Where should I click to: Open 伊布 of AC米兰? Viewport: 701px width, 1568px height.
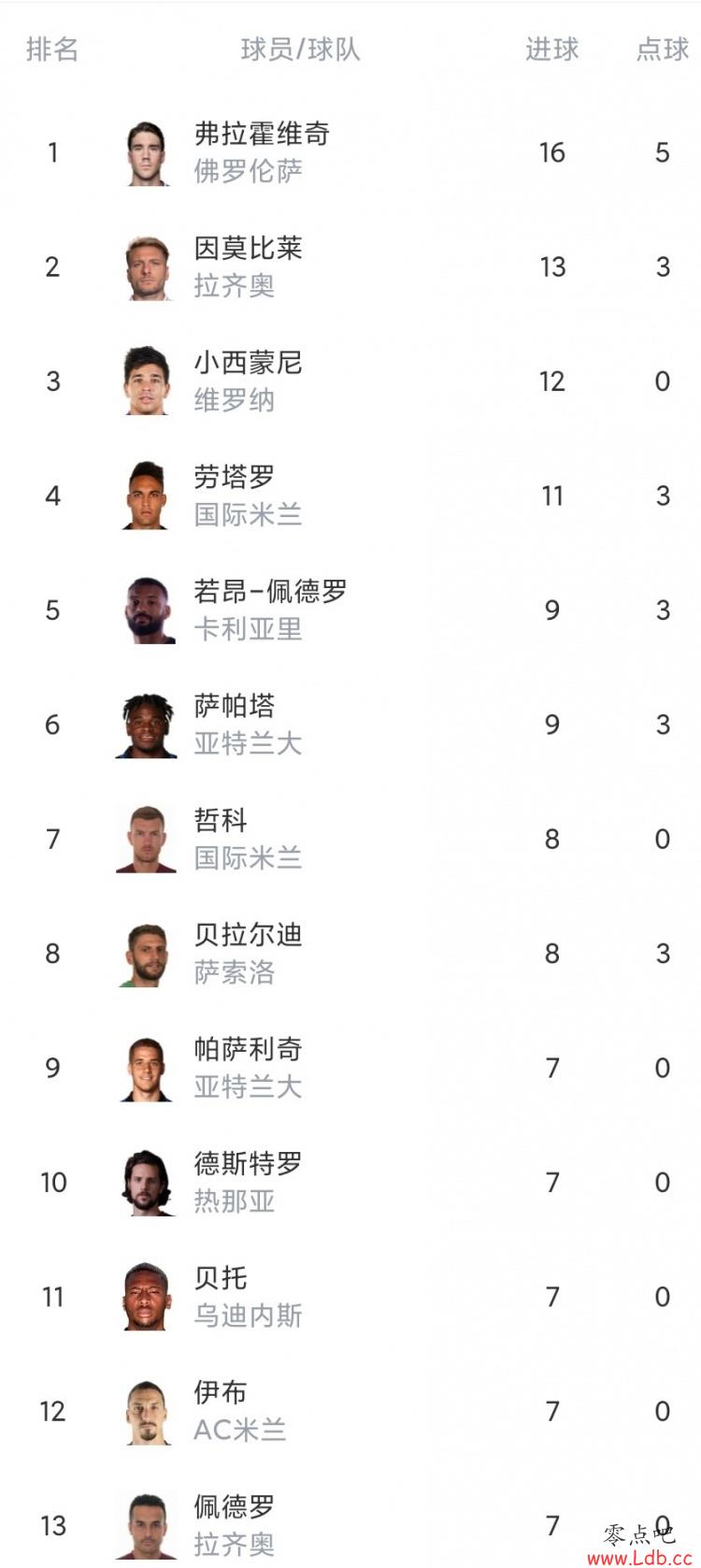point(350,1411)
